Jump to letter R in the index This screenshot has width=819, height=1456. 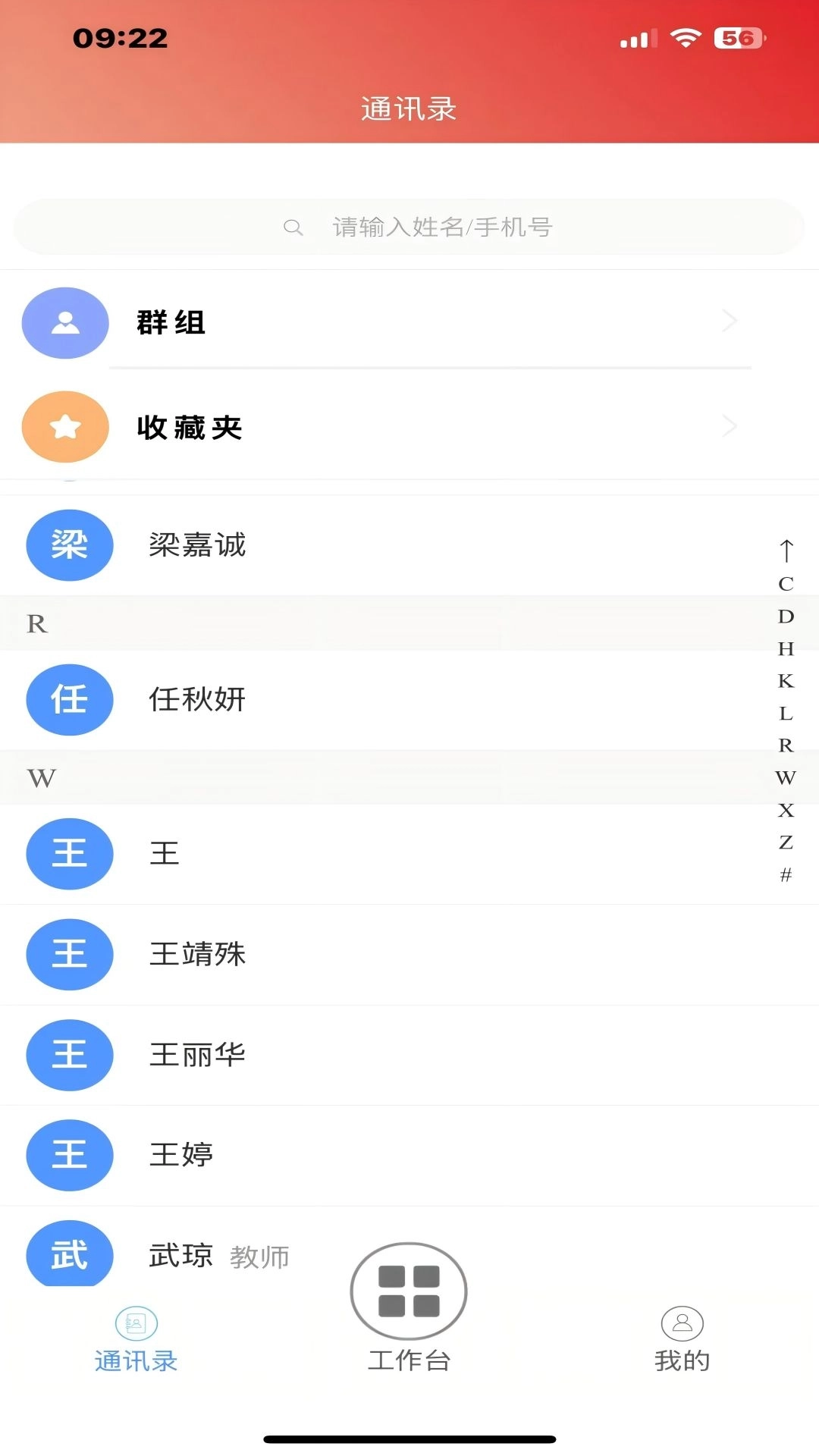(x=785, y=745)
